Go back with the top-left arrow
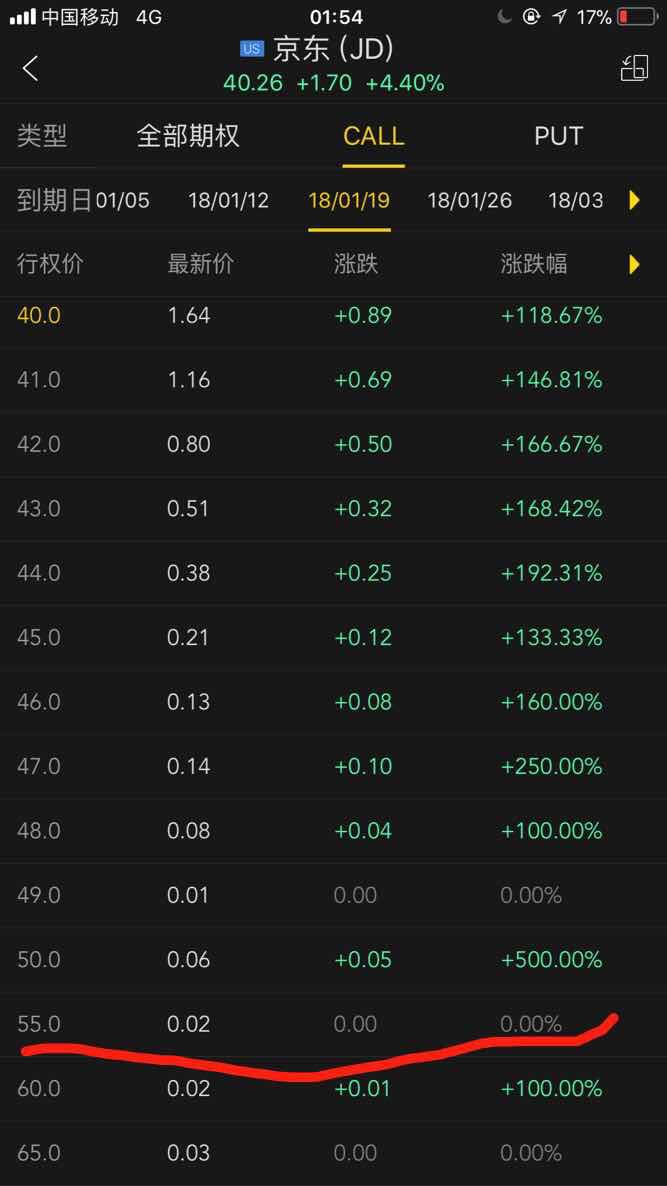 click(30, 68)
